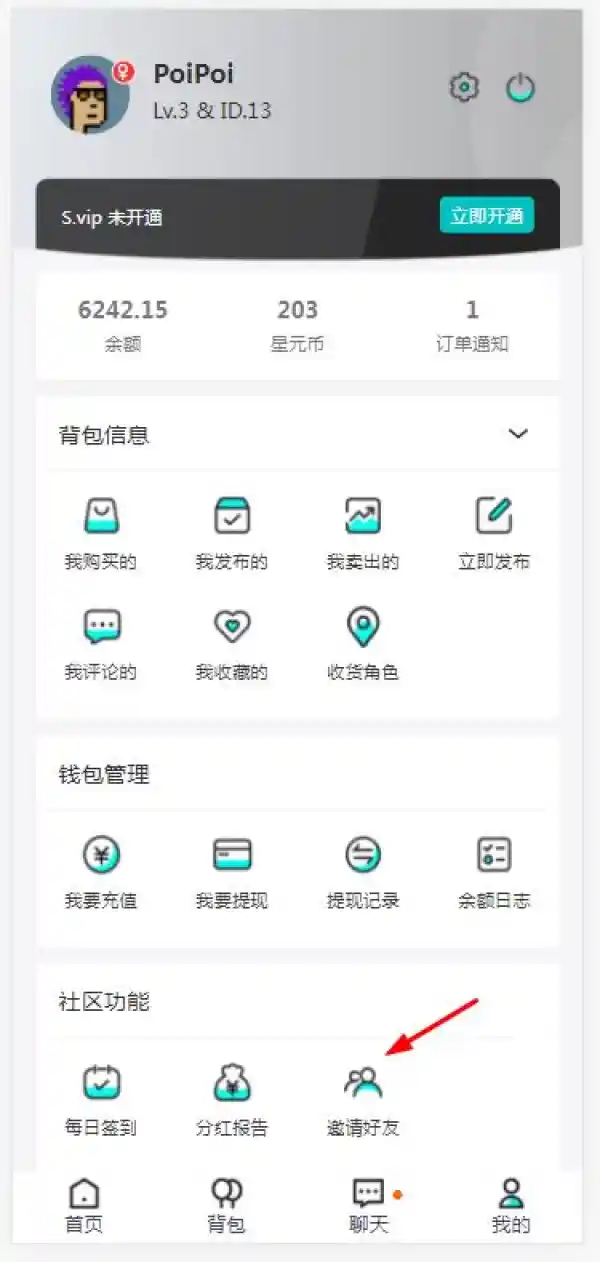Open the settings gear icon
This screenshot has height=1262, width=600.
pos(463,87)
